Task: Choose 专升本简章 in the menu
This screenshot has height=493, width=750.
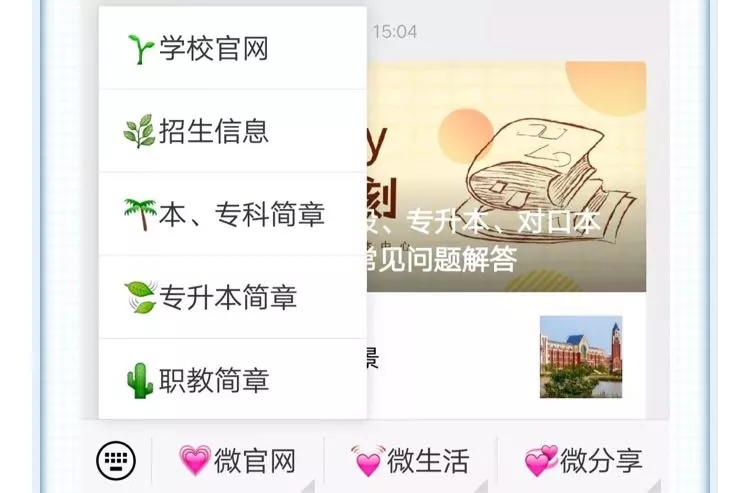Action: point(232,297)
